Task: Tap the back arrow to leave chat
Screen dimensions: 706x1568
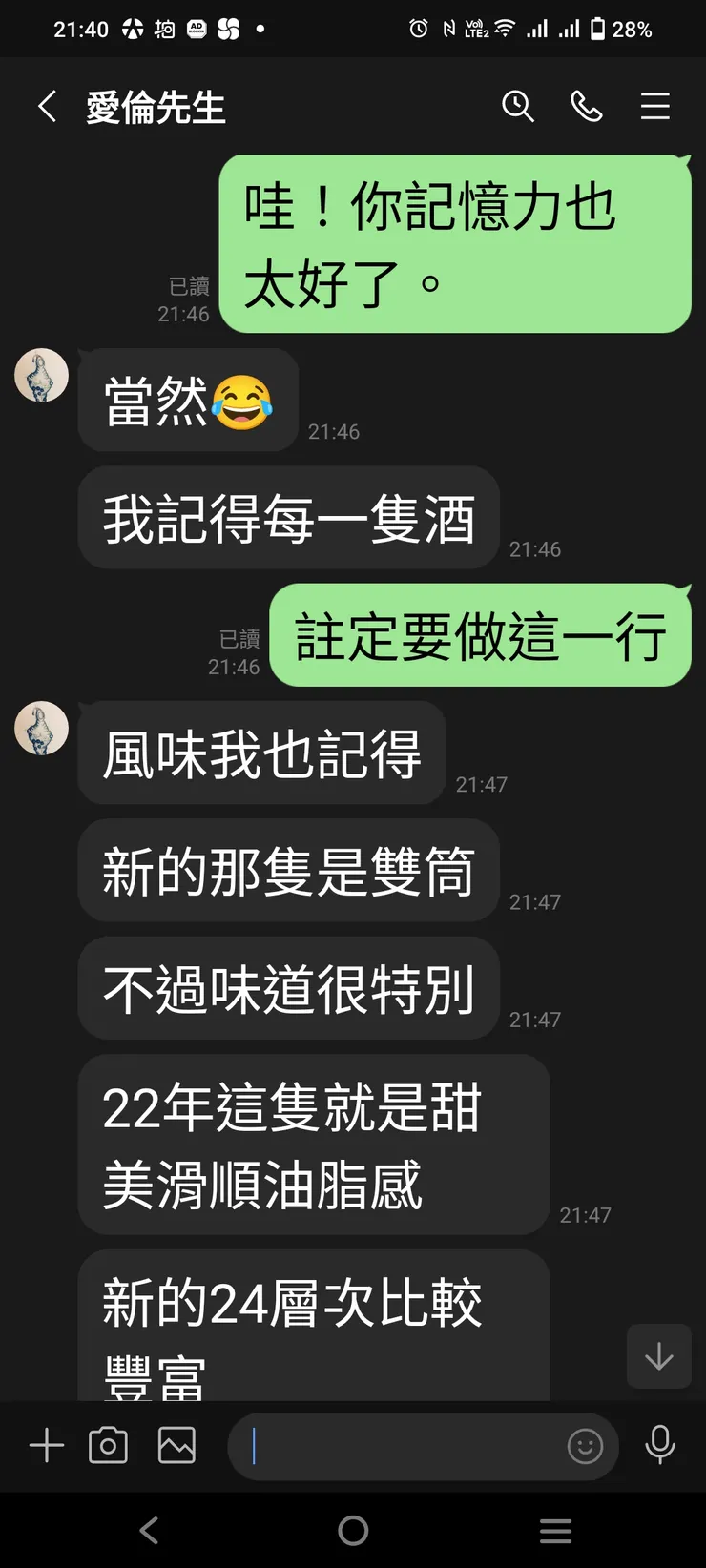Action: click(47, 107)
